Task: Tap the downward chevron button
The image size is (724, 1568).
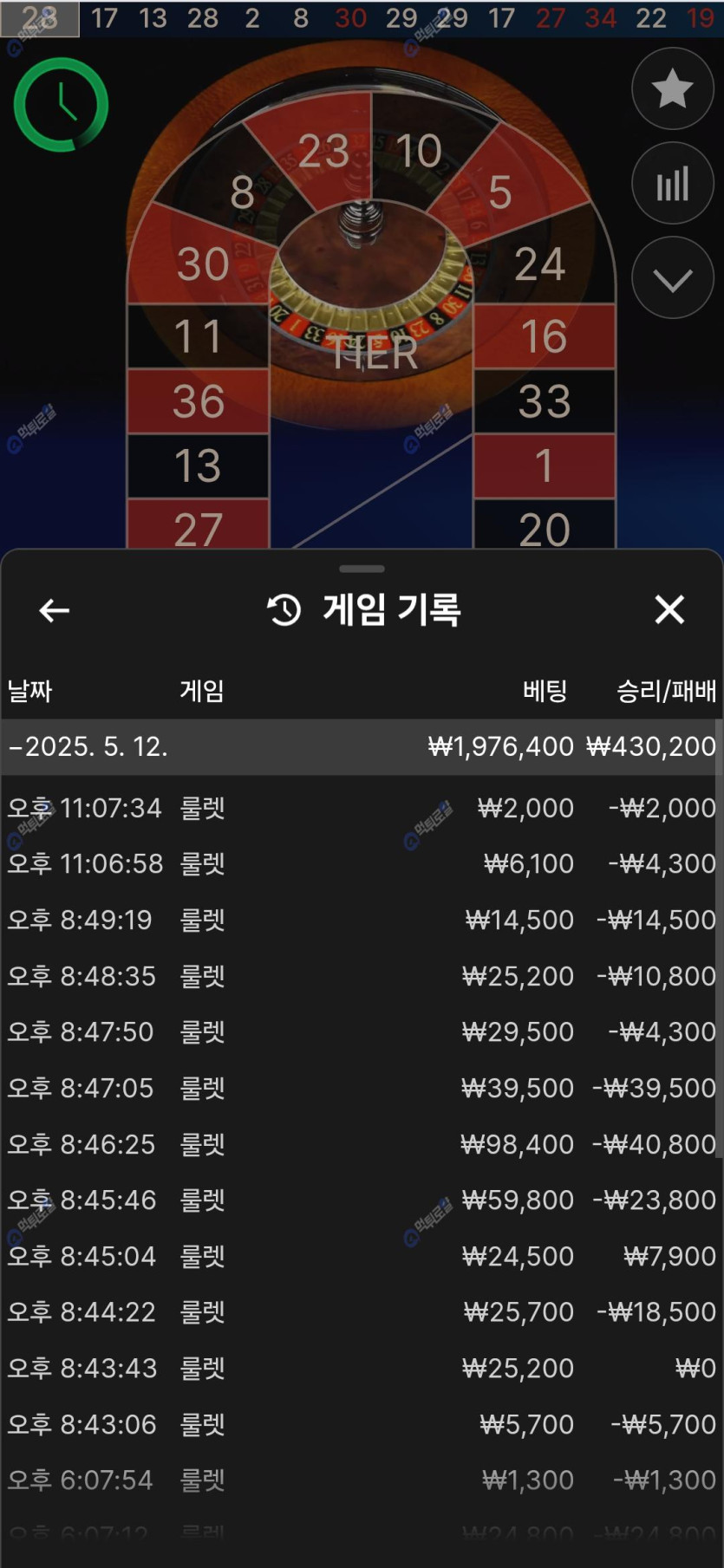Action: [x=672, y=278]
